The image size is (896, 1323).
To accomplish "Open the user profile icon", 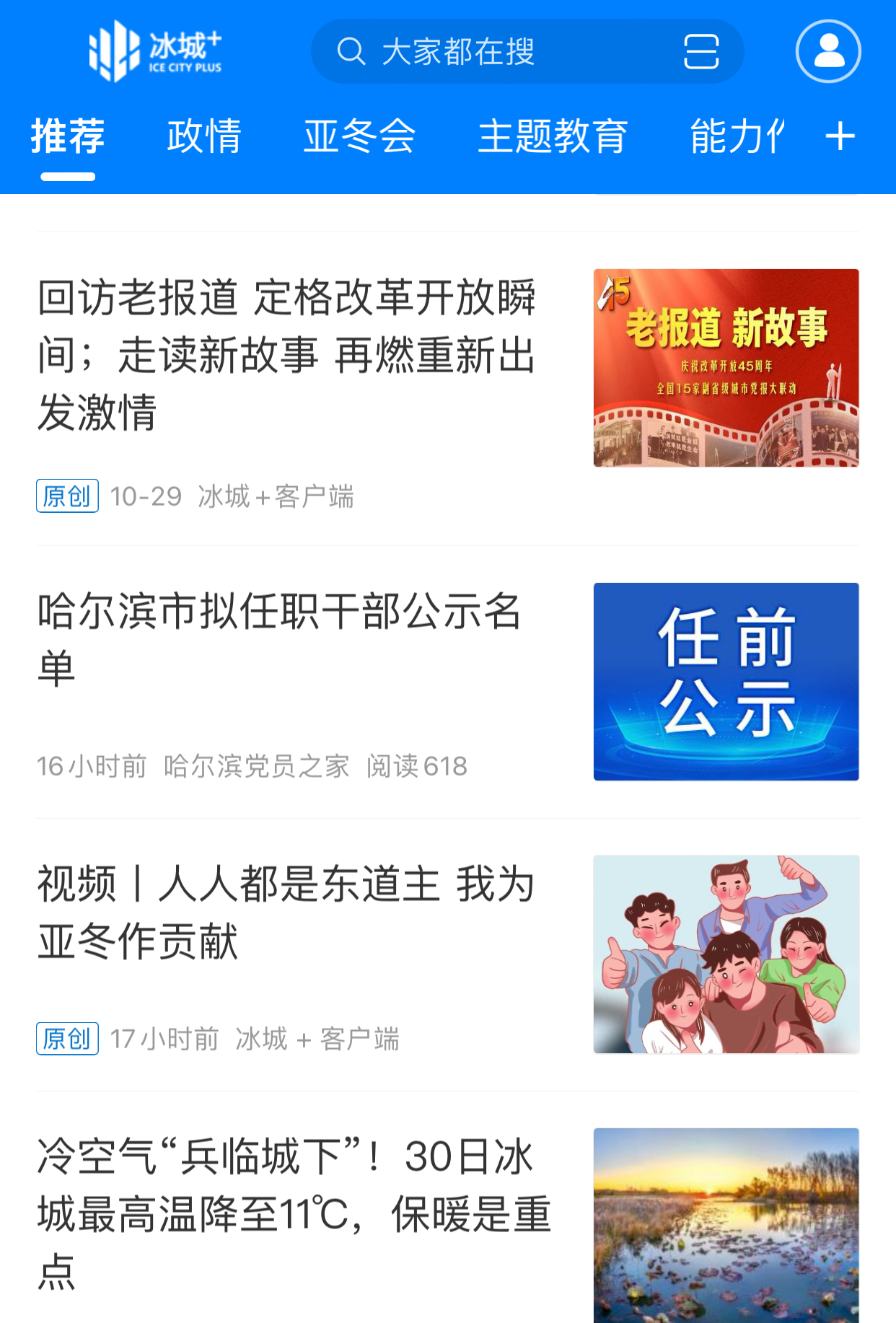I will click(x=827, y=52).
